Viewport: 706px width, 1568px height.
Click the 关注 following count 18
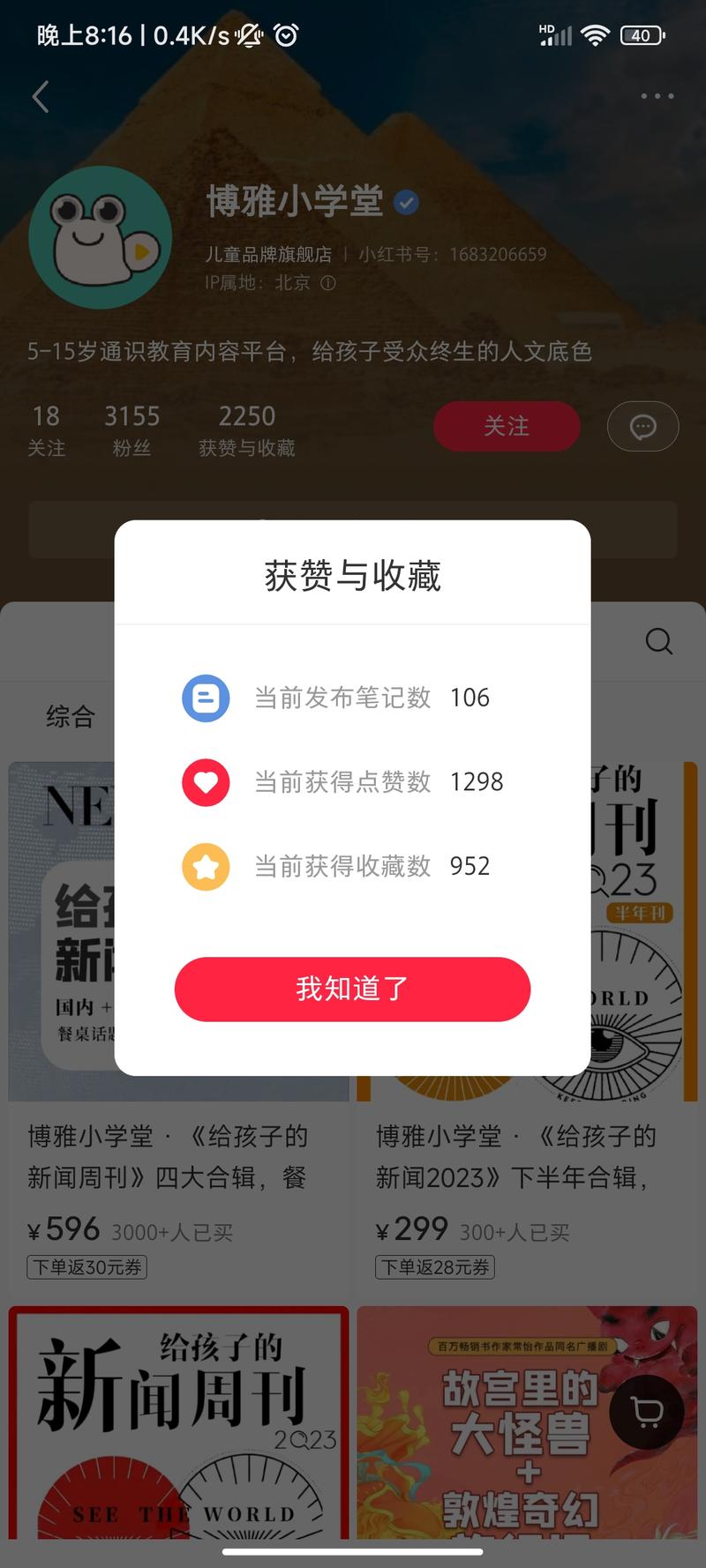(x=46, y=428)
